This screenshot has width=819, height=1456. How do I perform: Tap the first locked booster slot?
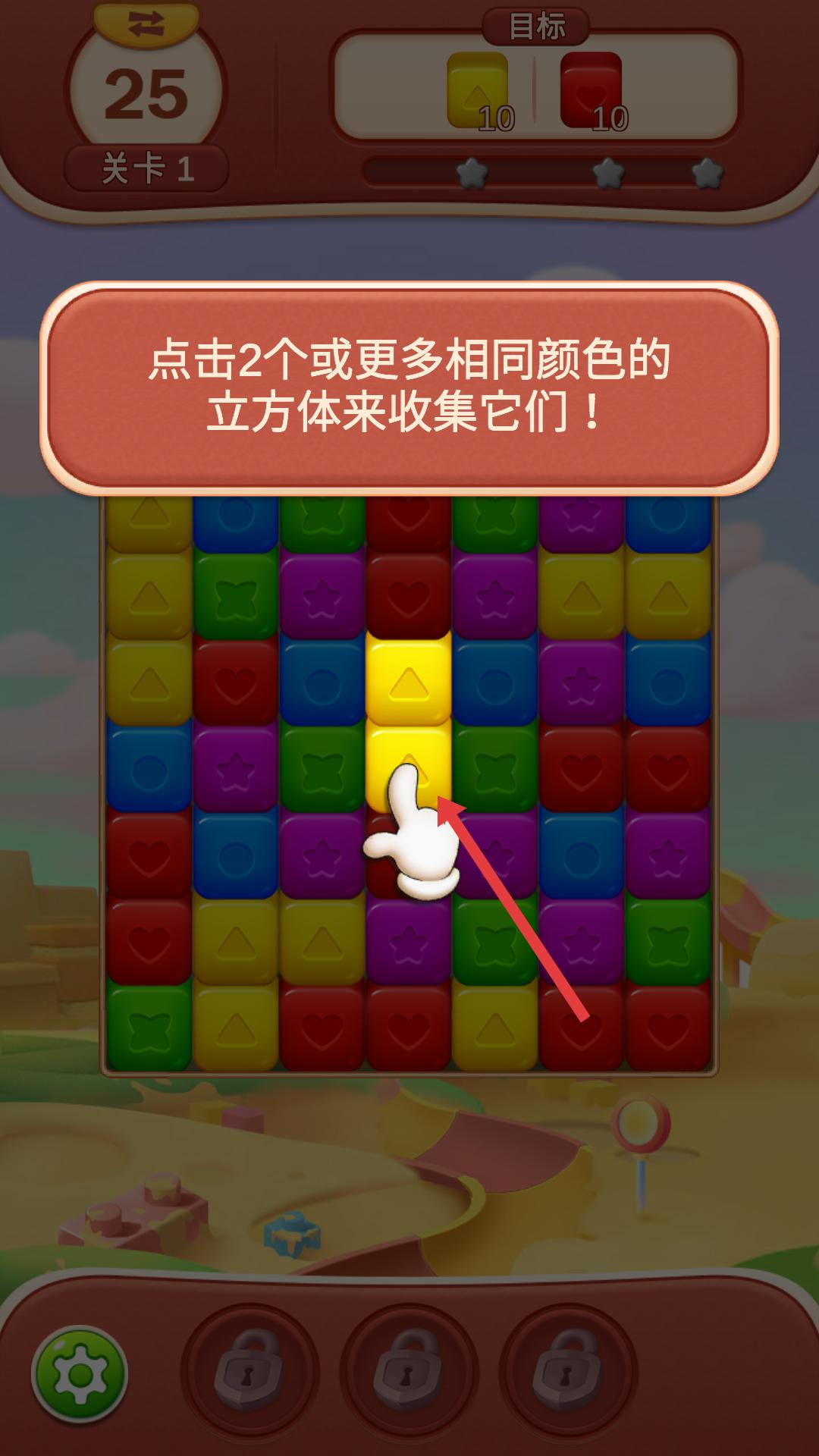[249, 1373]
